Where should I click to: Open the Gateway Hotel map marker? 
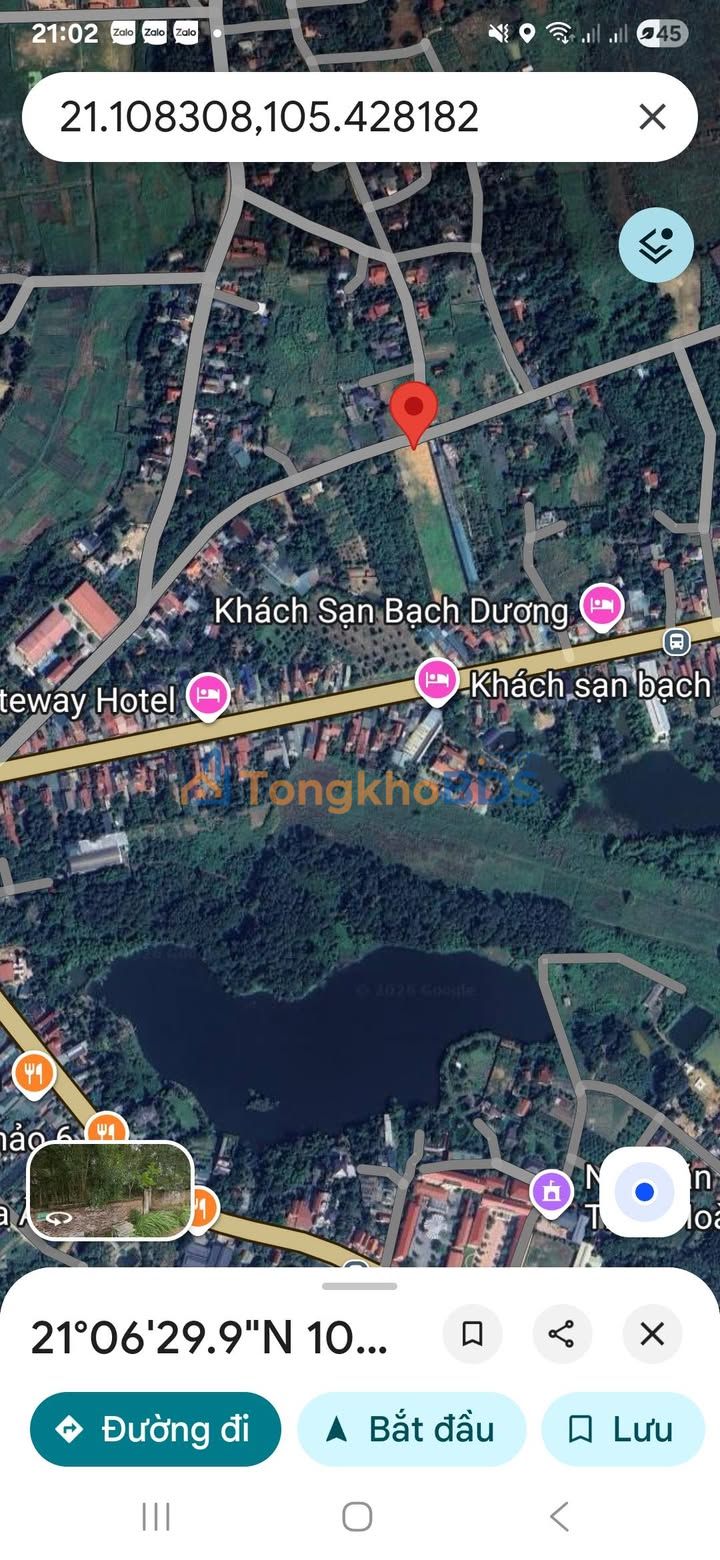pyautogui.click(x=208, y=695)
